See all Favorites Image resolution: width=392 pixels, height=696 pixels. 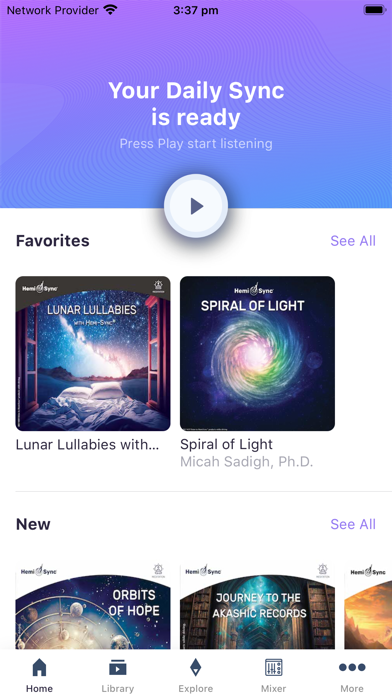[x=353, y=241]
